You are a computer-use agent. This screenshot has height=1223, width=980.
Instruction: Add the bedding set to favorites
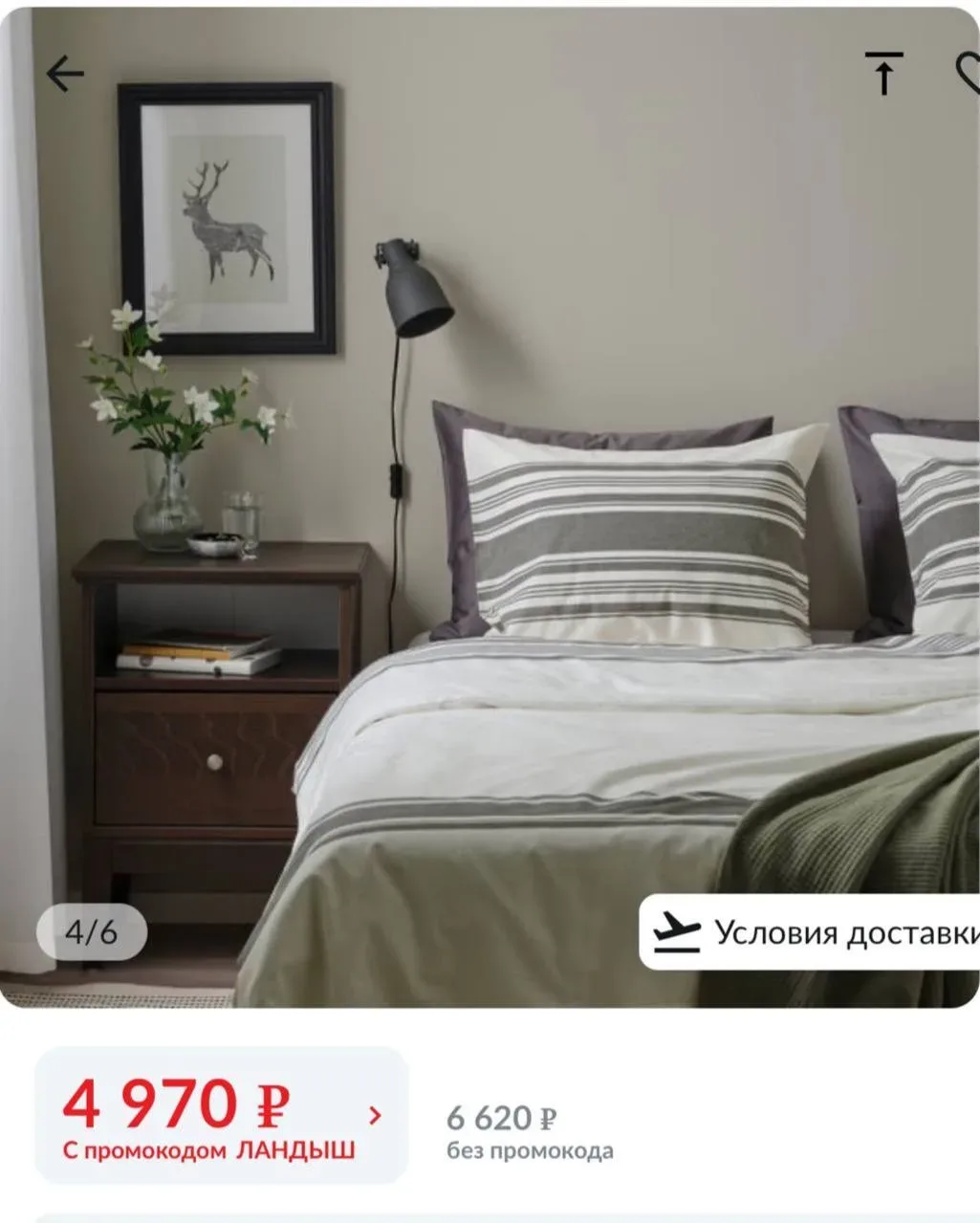(x=968, y=74)
